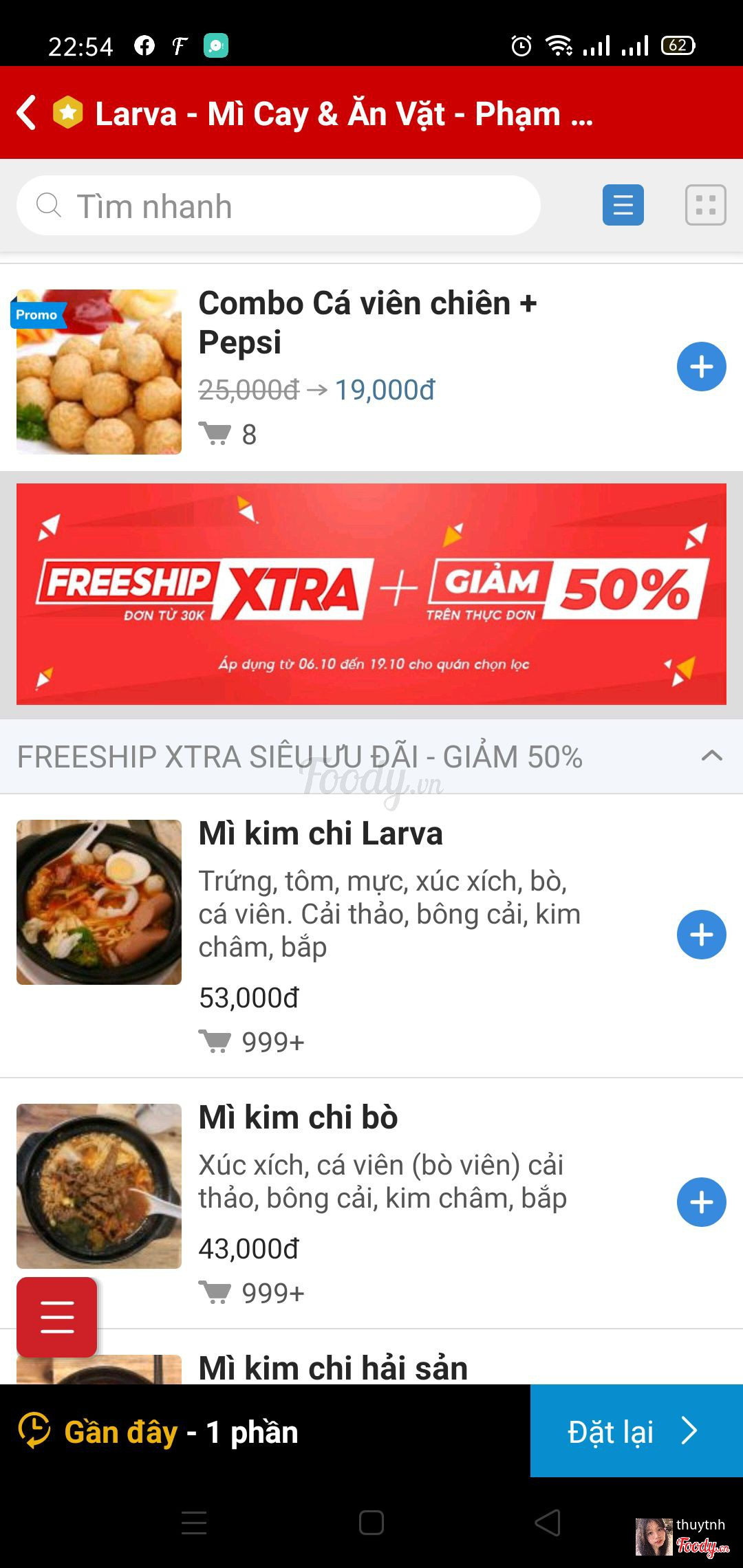Switch to list view layout
Viewport: 743px width, 1568px height.
coord(623,205)
